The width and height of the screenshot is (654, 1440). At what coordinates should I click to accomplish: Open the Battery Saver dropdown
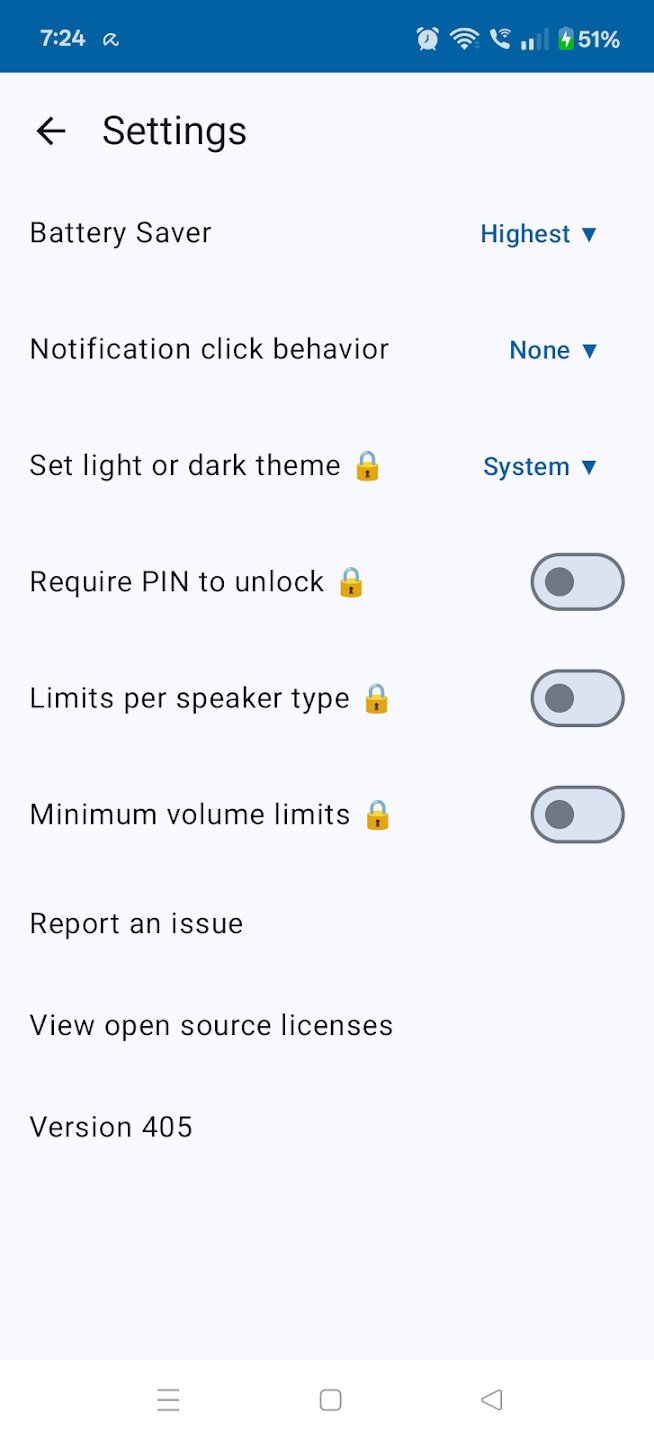(x=538, y=234)
